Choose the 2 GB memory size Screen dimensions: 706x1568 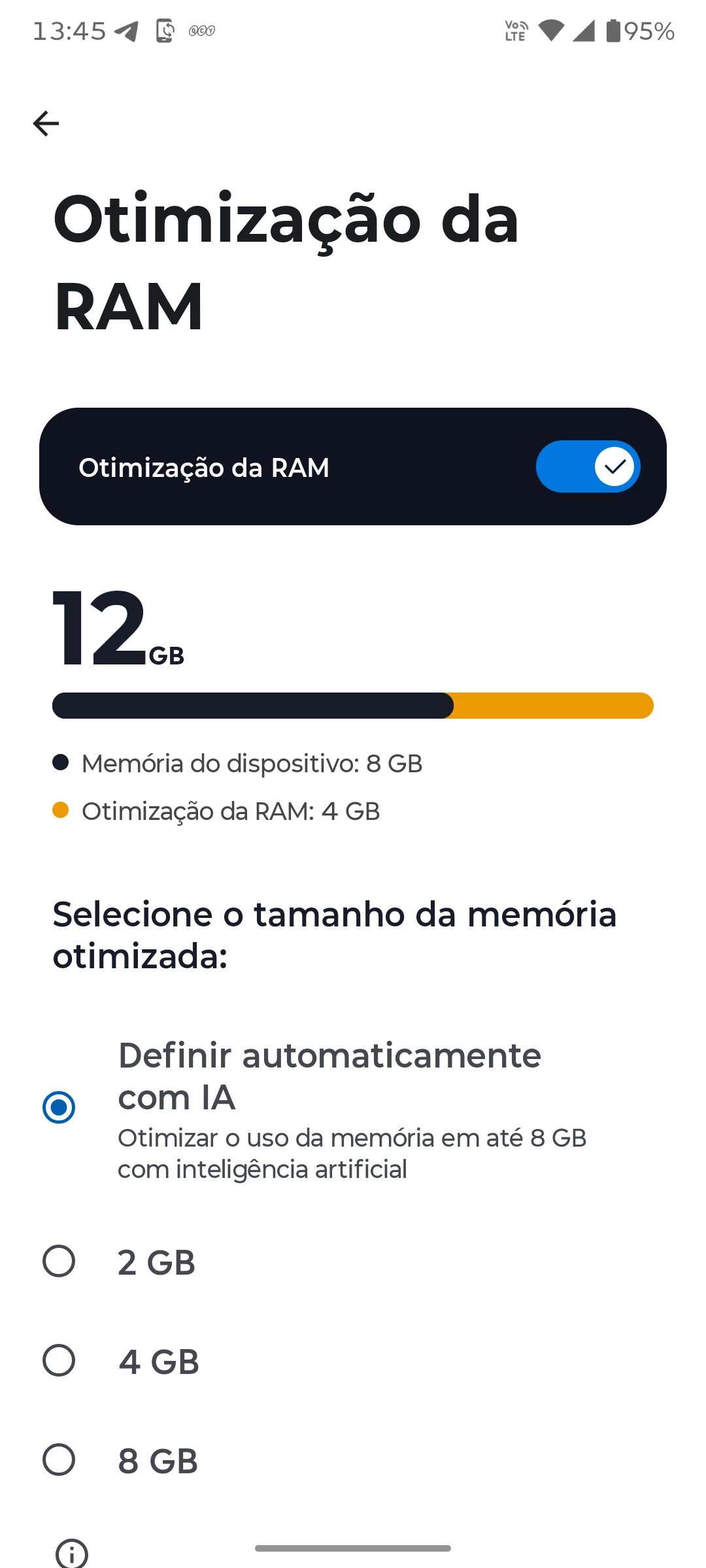coord(59,1261)
